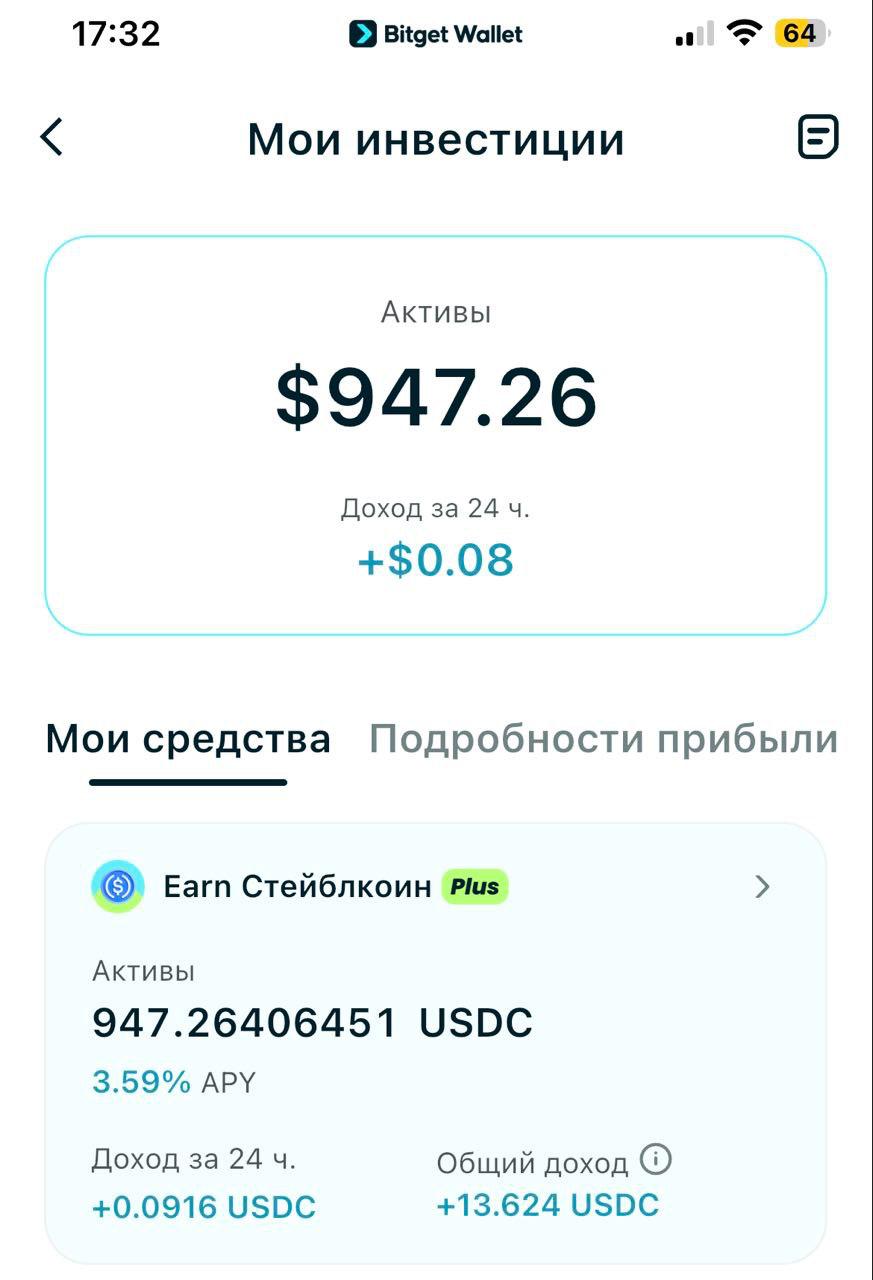873x1280 pixels.
Task: Tap the back arrow to leave investments
Action: pyautogui.click(x=52, y=138)
